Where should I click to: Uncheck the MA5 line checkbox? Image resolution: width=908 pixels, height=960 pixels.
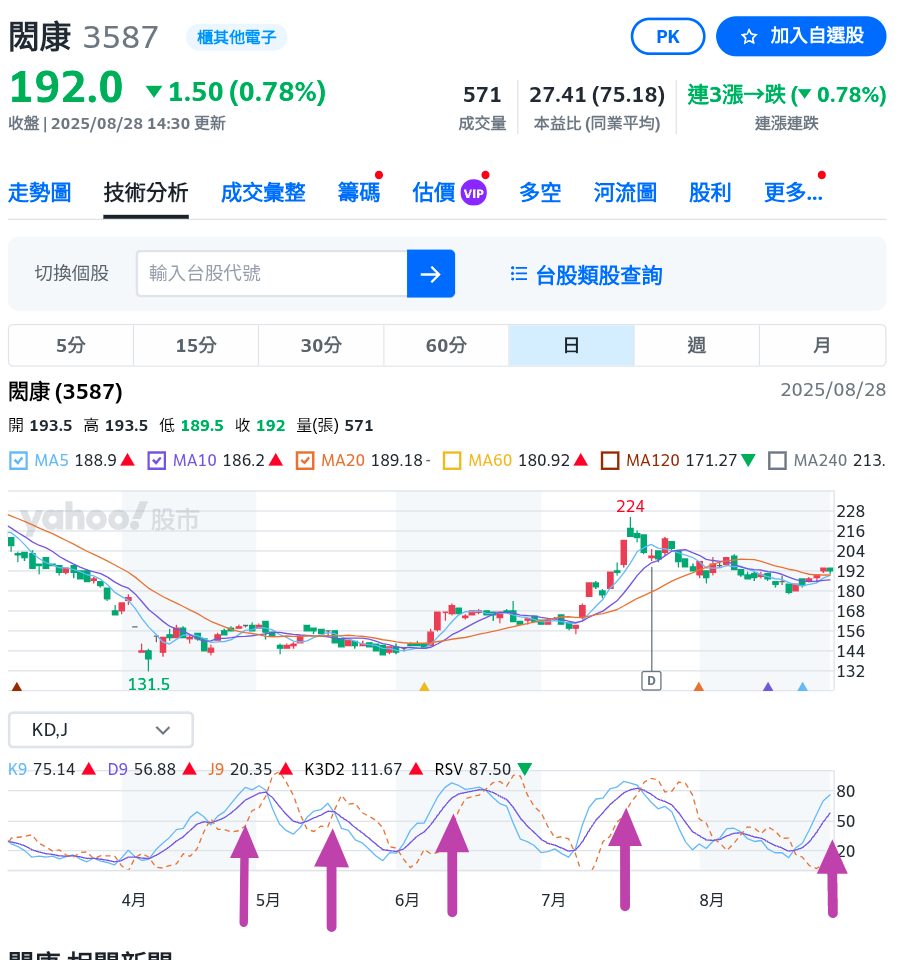18,460
